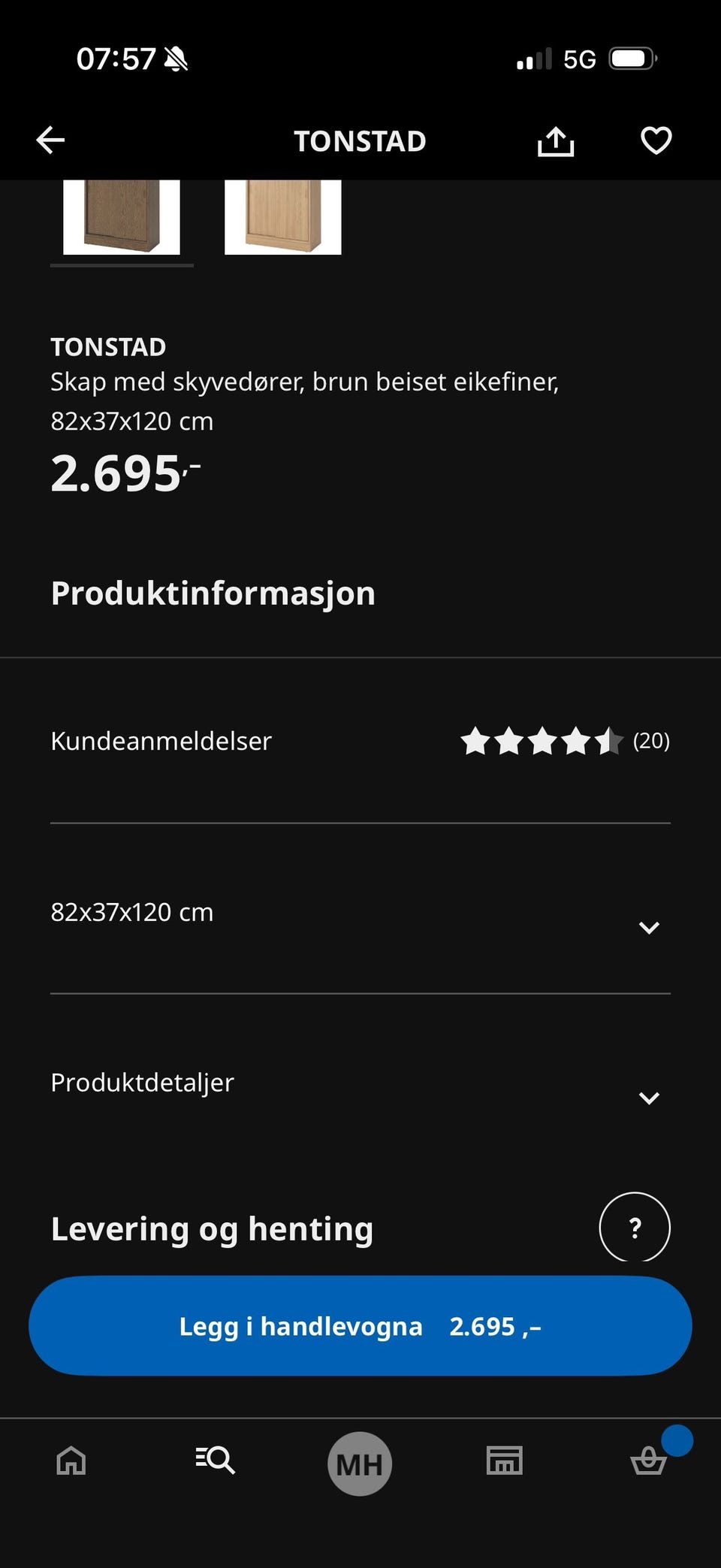Screen dimensions: 721x1568
Task: Add TONSTAD to favorites with heart icon
Action: click(656, 140)
